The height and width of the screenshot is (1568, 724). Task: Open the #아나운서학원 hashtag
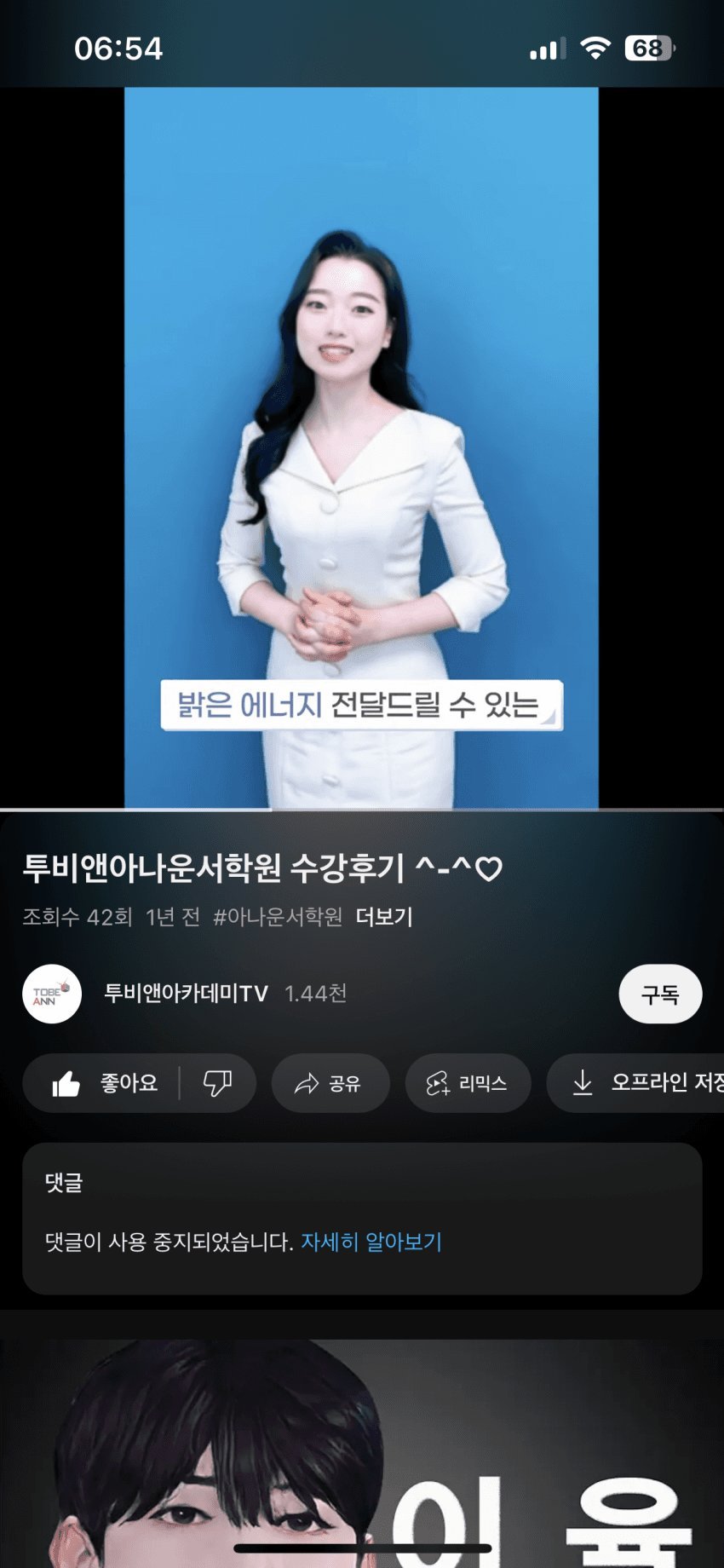(x=278, y=917)
